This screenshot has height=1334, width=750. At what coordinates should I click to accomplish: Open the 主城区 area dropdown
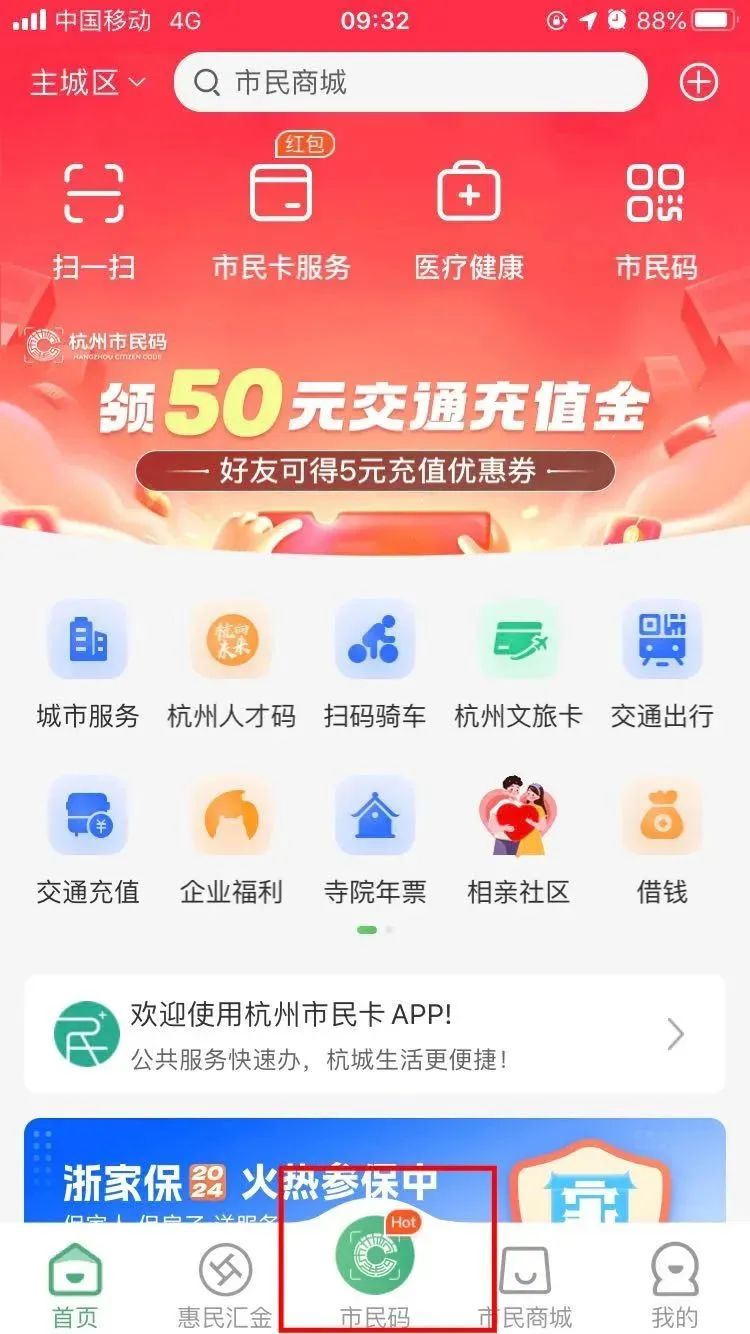click(x=88, y=82)
